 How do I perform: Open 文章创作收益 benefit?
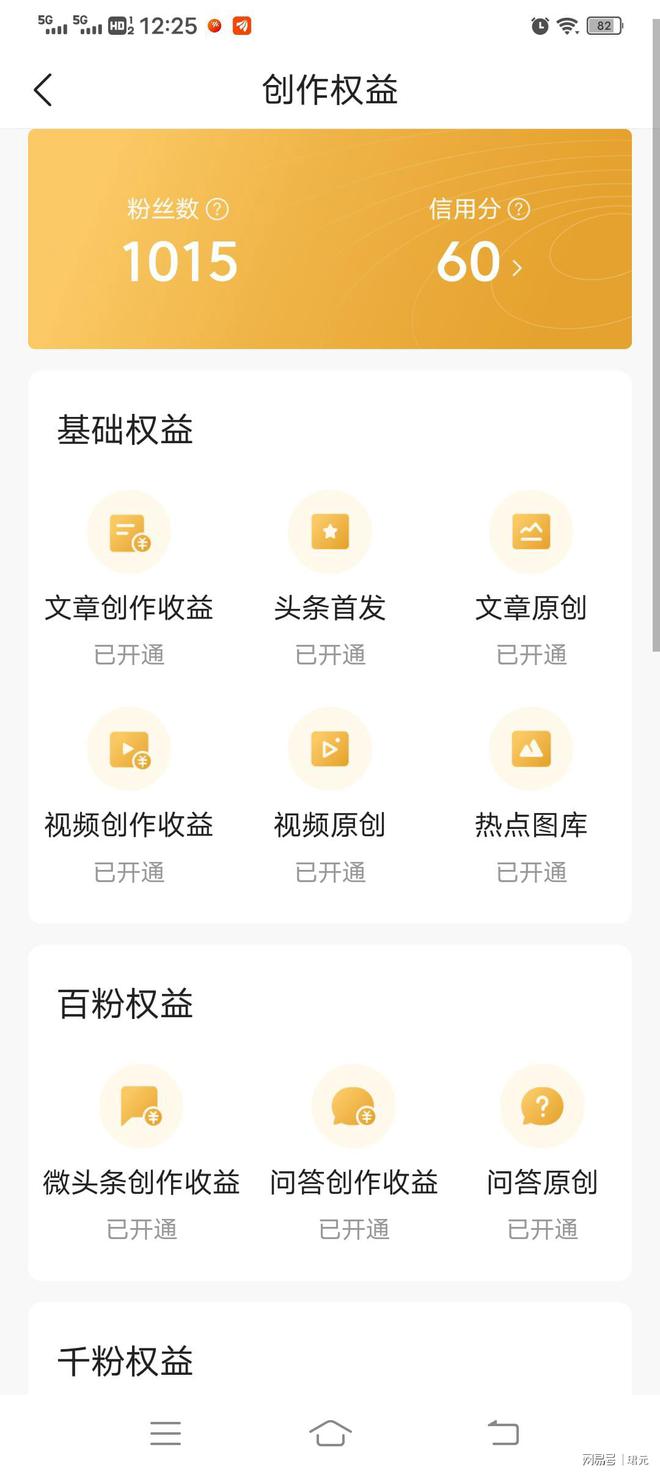tap(129, 579)
